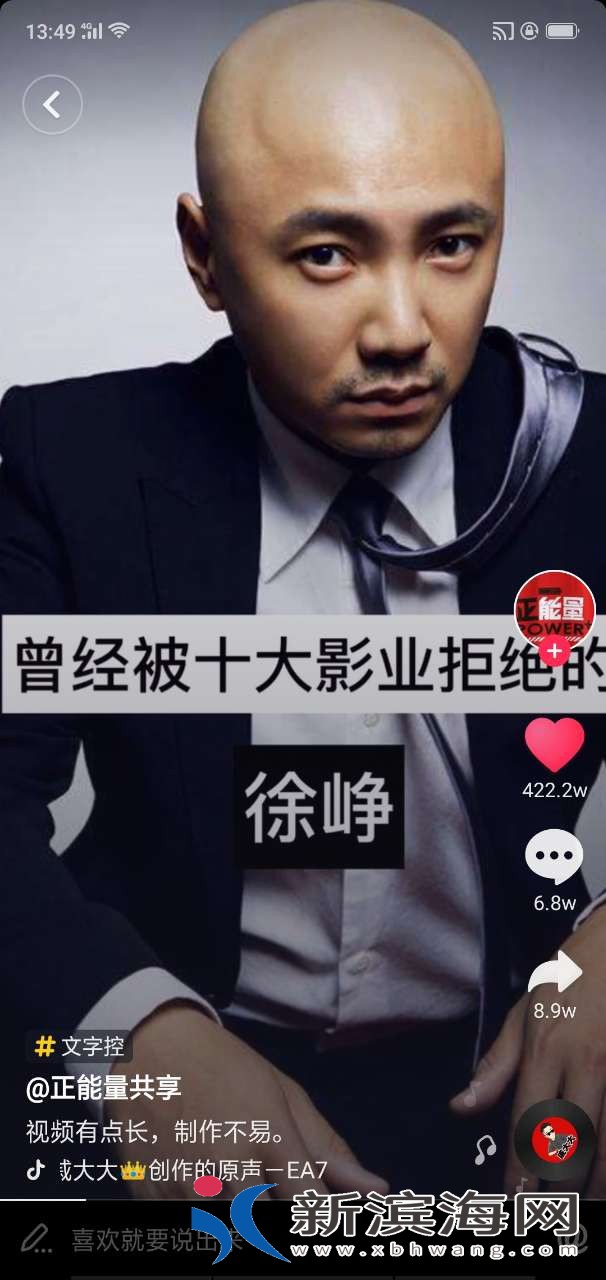Open the 文字控 hashtag
606x1280 pixels.
tap(80, 1047)
